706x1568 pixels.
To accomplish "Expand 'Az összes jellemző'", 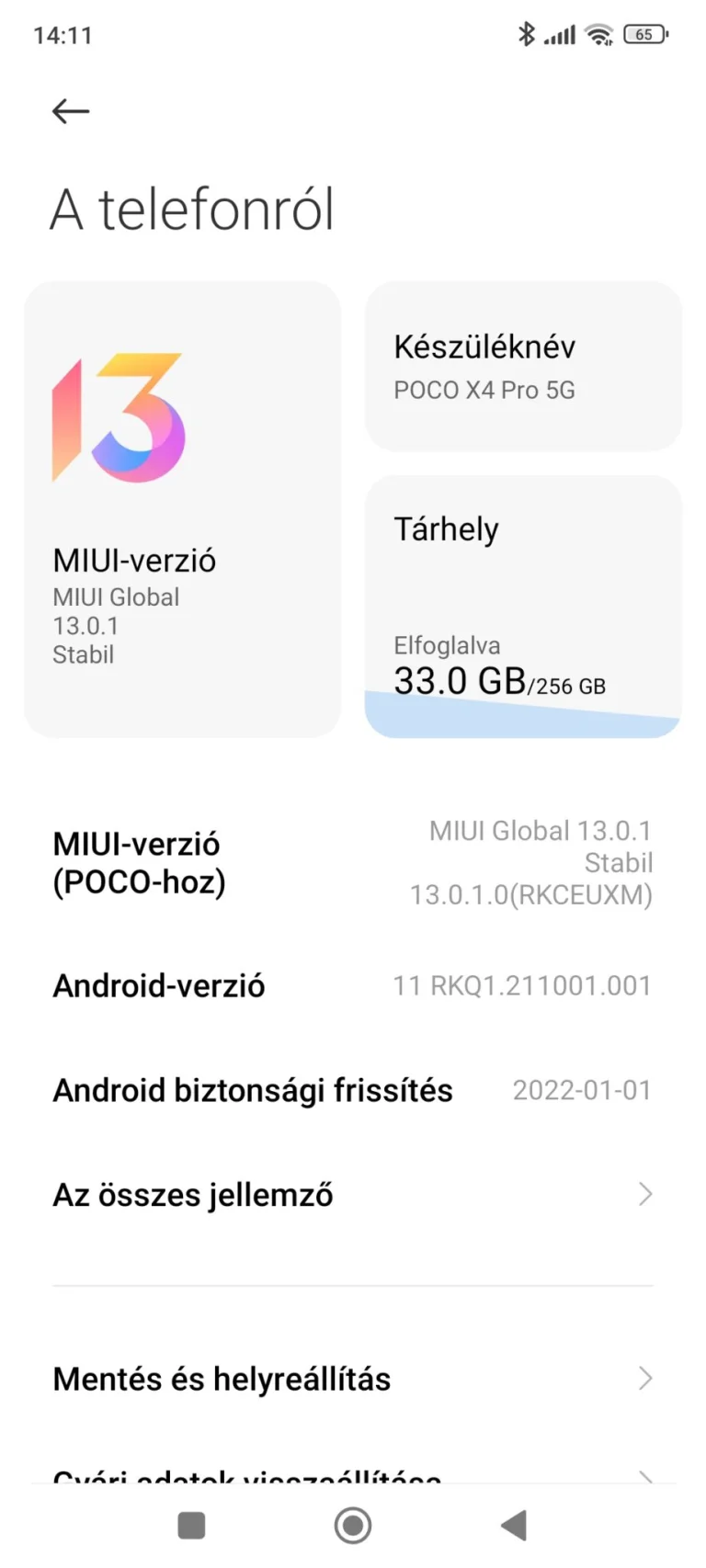I will coord(352,1194).
